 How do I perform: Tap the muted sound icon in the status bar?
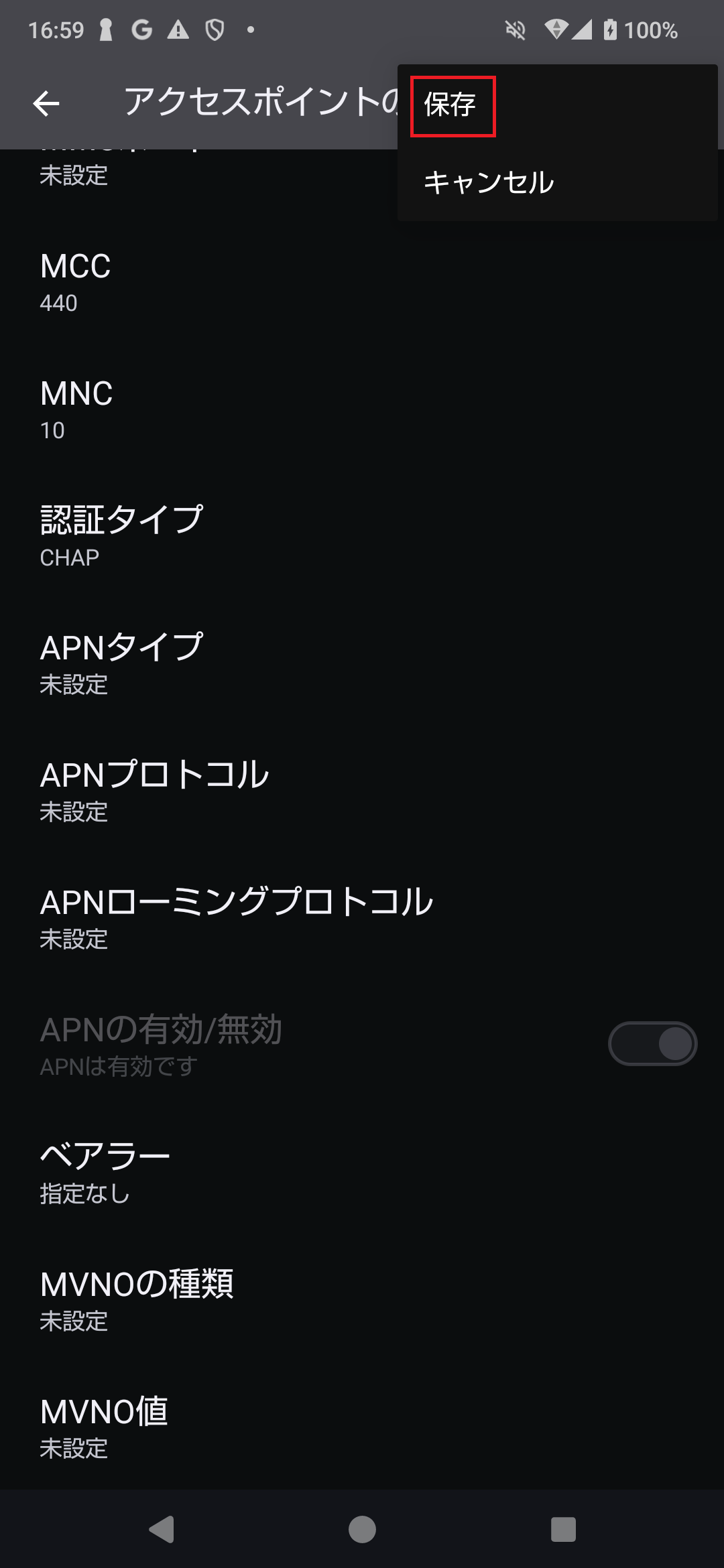pos(514,30)
